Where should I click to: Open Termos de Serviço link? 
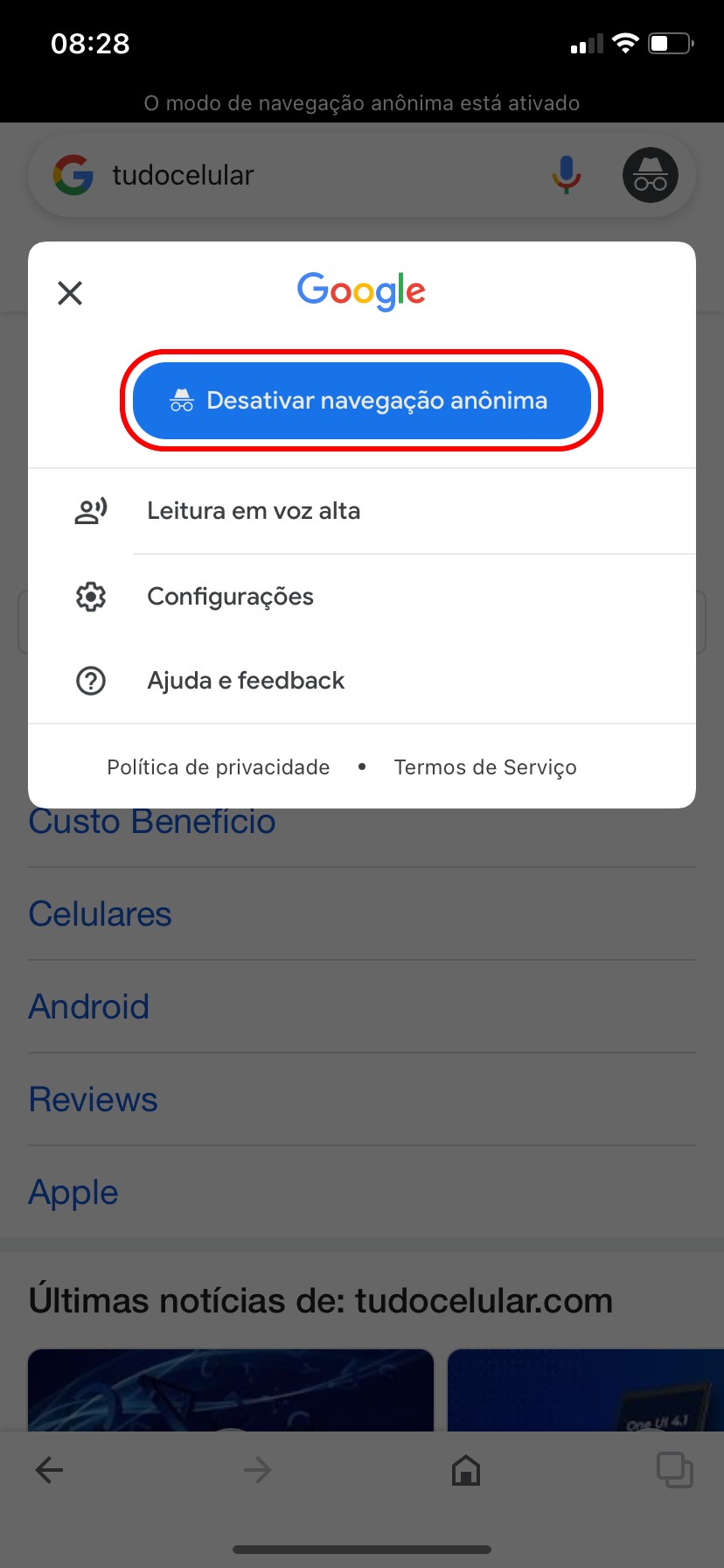pos(485,767)
